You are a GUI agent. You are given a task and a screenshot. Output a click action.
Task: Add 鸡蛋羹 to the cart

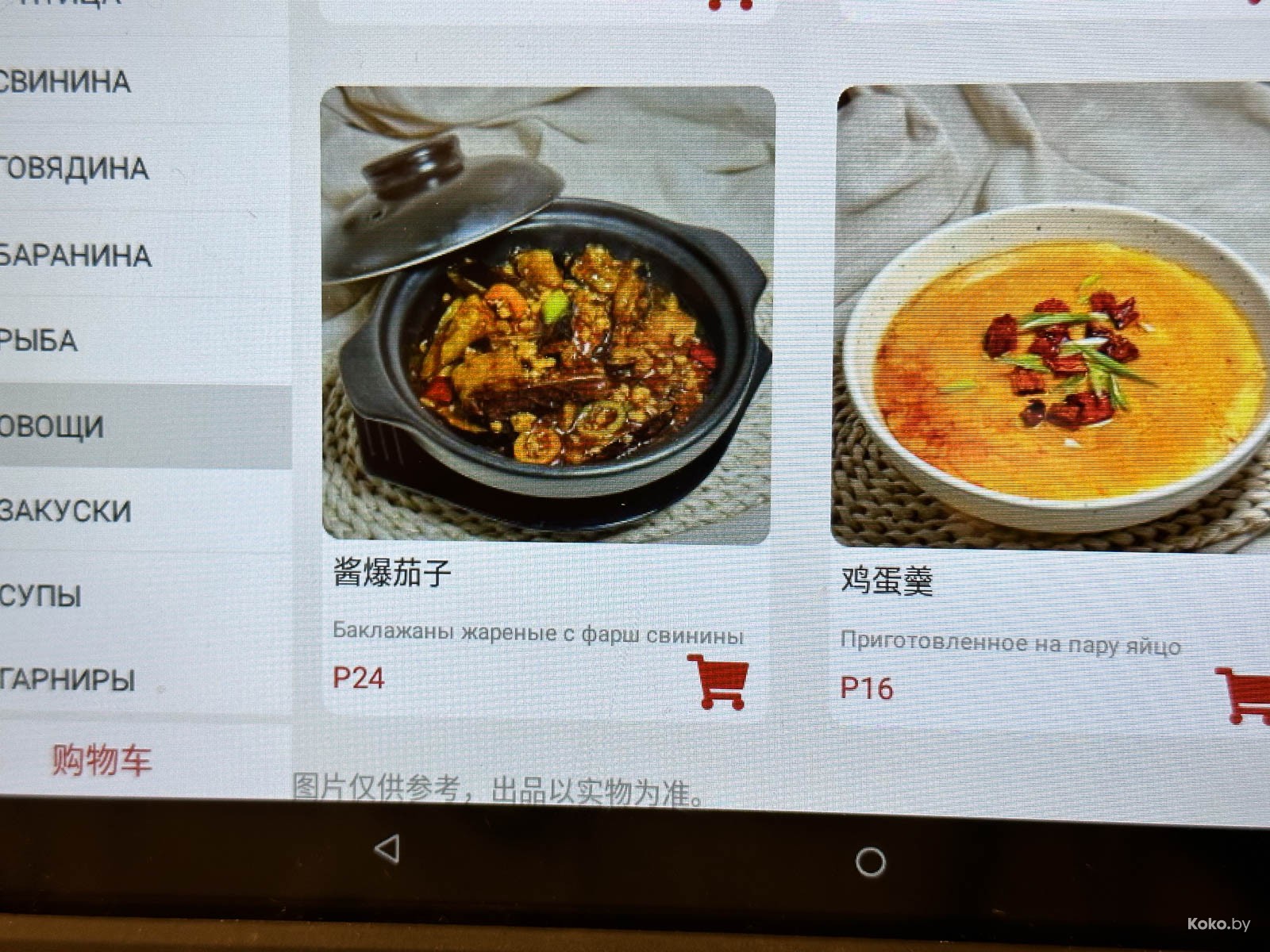click(1243, 695)
